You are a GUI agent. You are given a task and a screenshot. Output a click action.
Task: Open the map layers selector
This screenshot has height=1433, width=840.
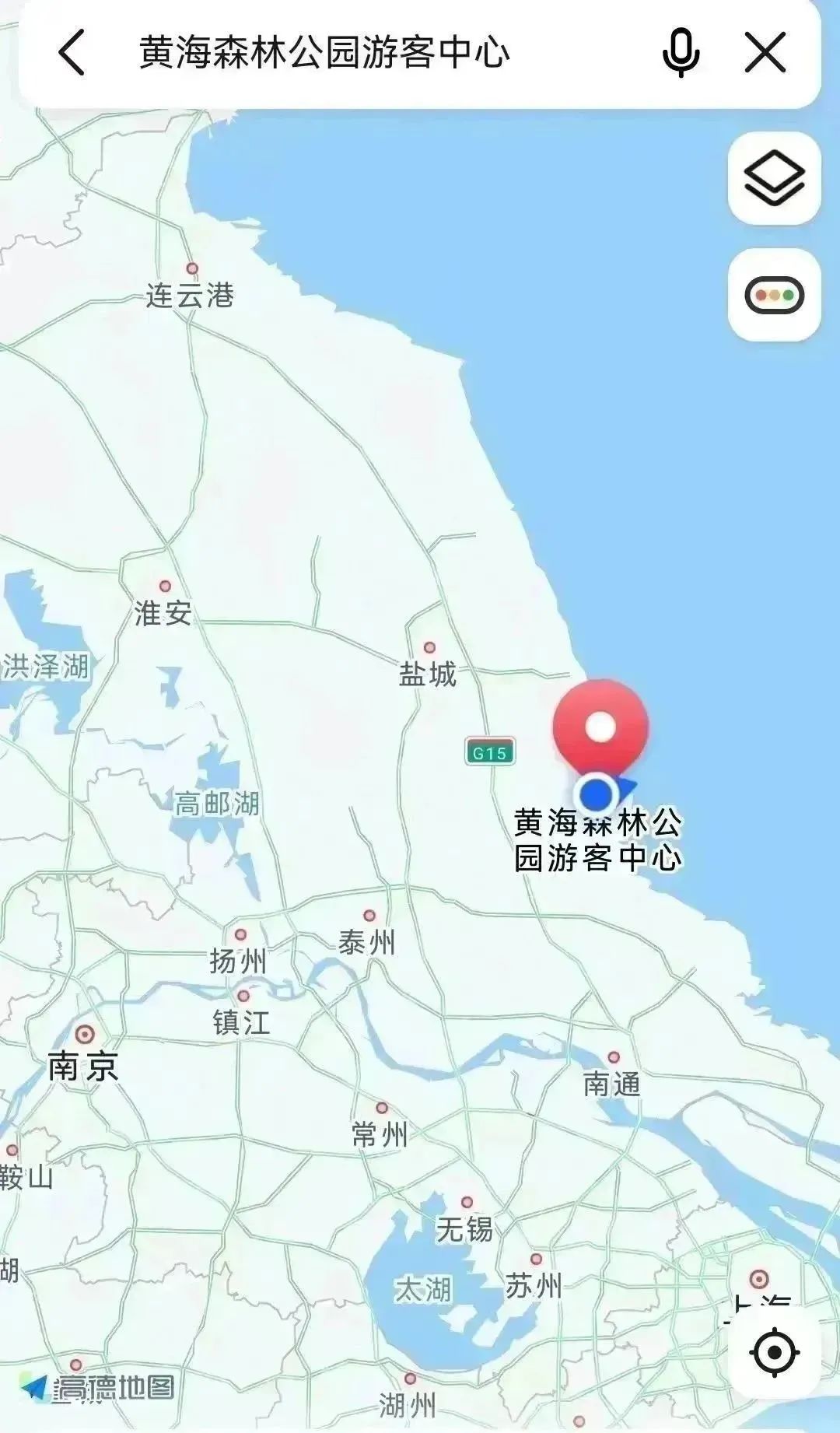(x=774, y=178)
